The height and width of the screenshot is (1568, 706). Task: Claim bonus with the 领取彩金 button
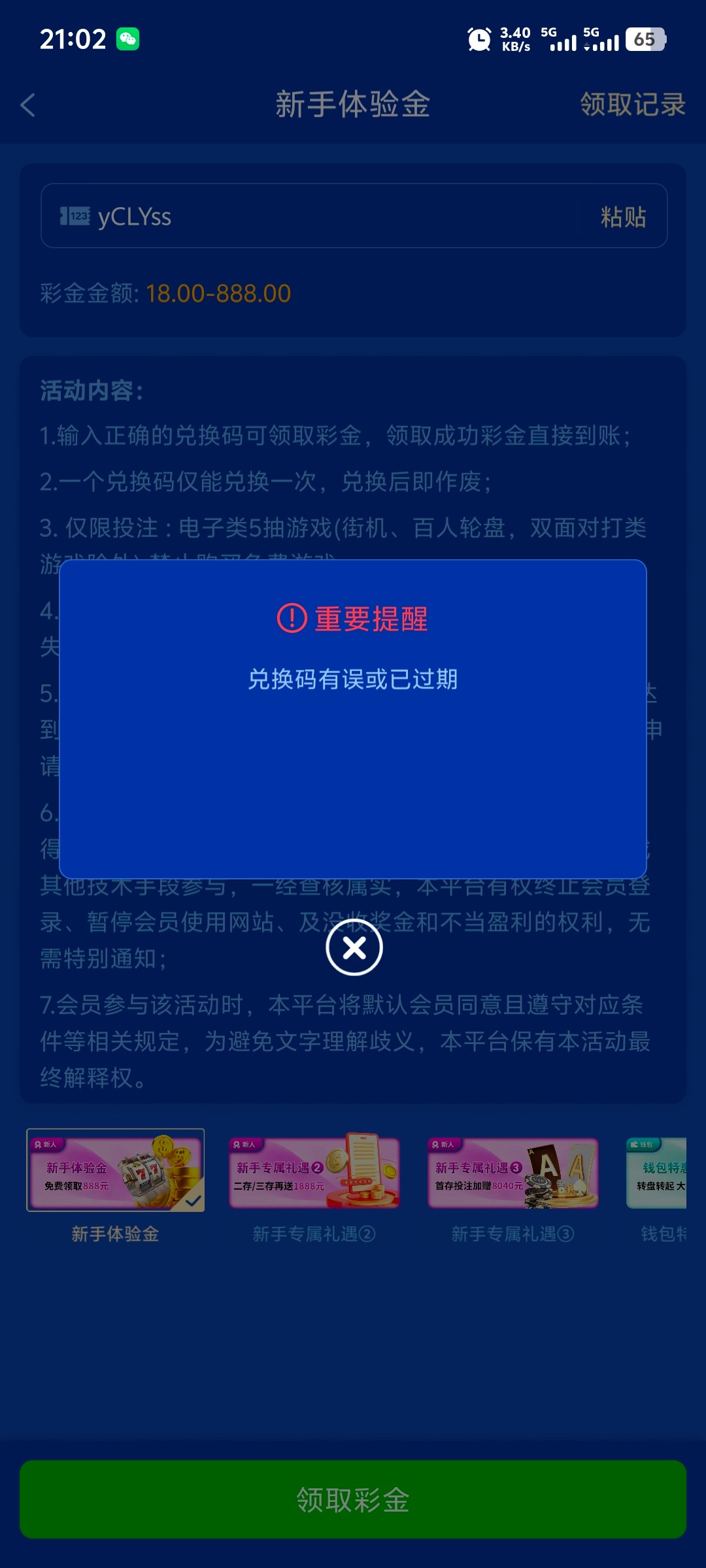point(353,1499)
